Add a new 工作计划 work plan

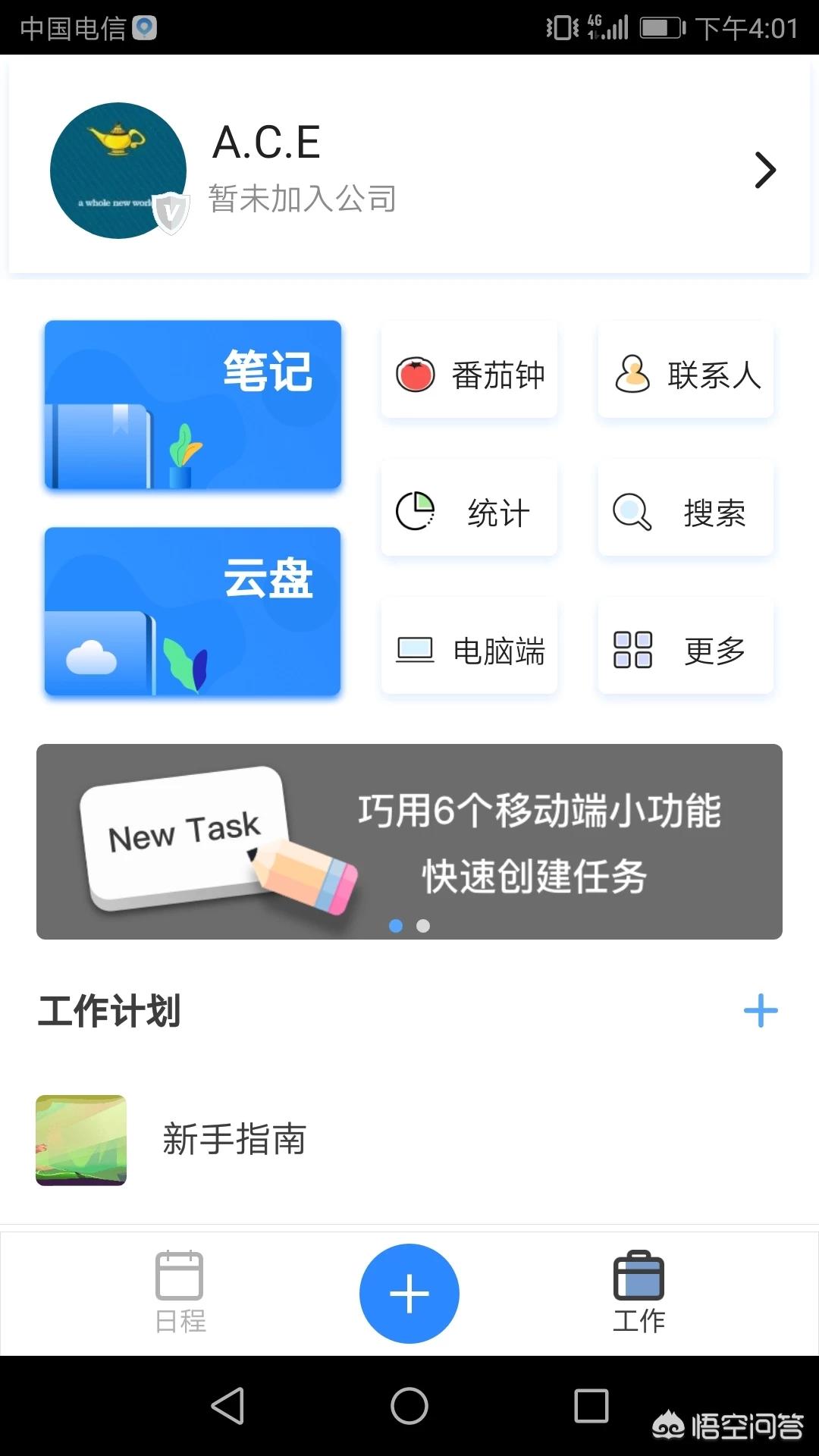[x=761, y=1011]
